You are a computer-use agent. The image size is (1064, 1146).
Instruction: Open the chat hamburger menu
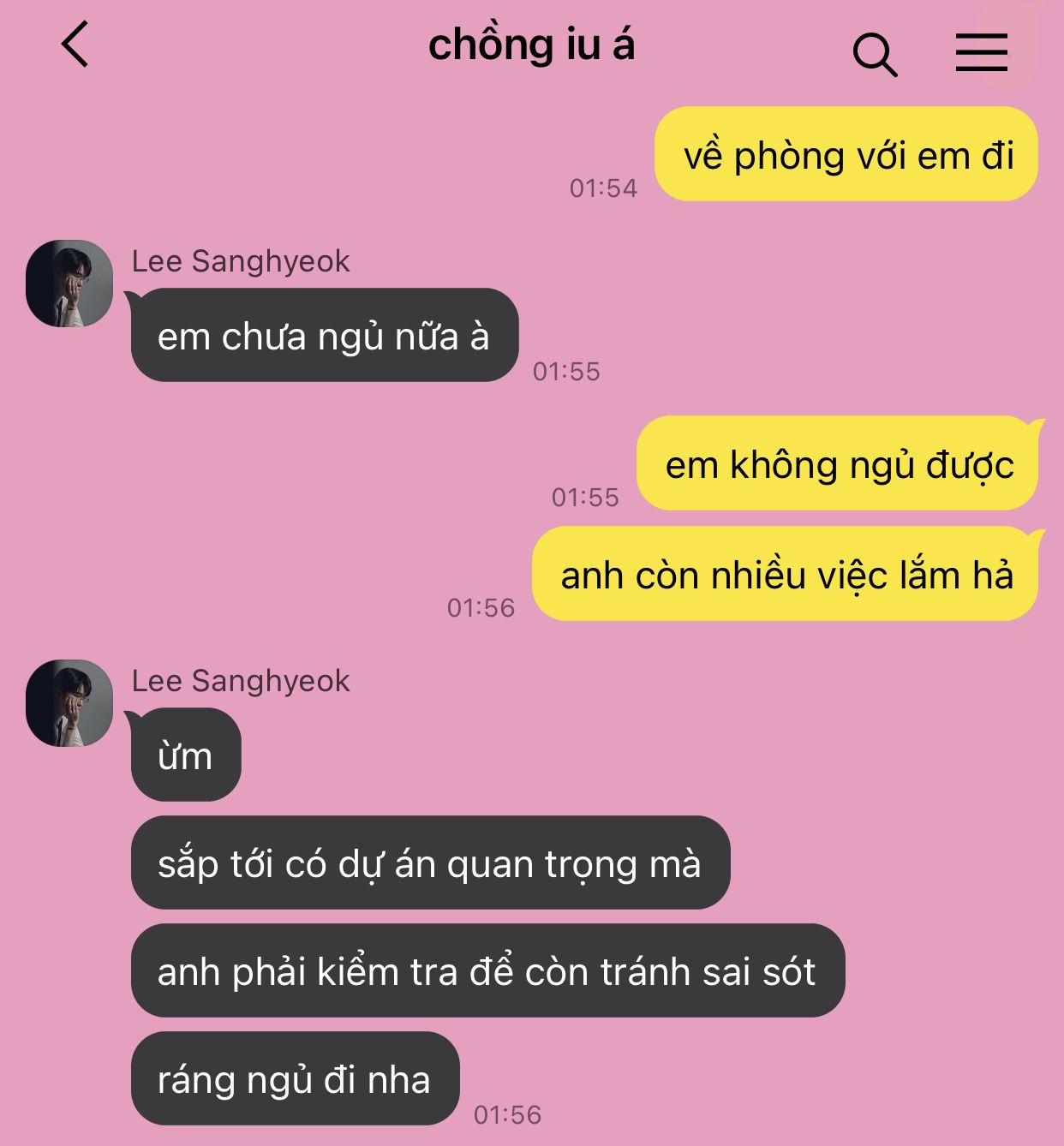coord(982,53)
